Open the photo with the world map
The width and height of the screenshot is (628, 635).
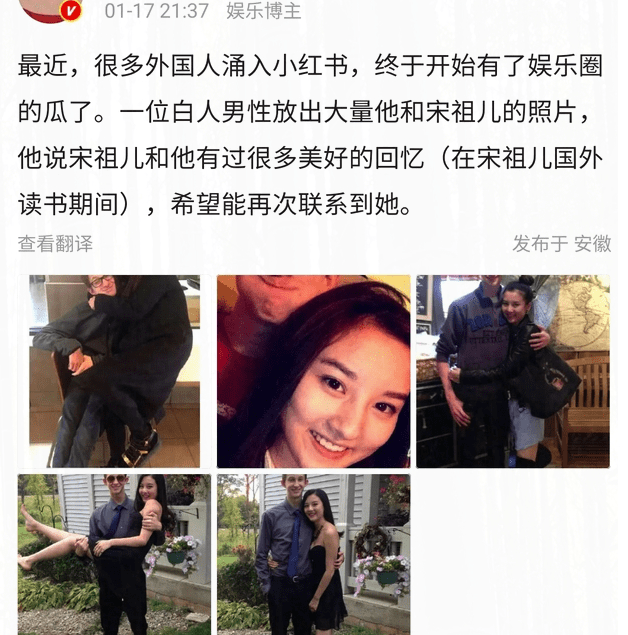pyautogui.click(x=512, y=371)
